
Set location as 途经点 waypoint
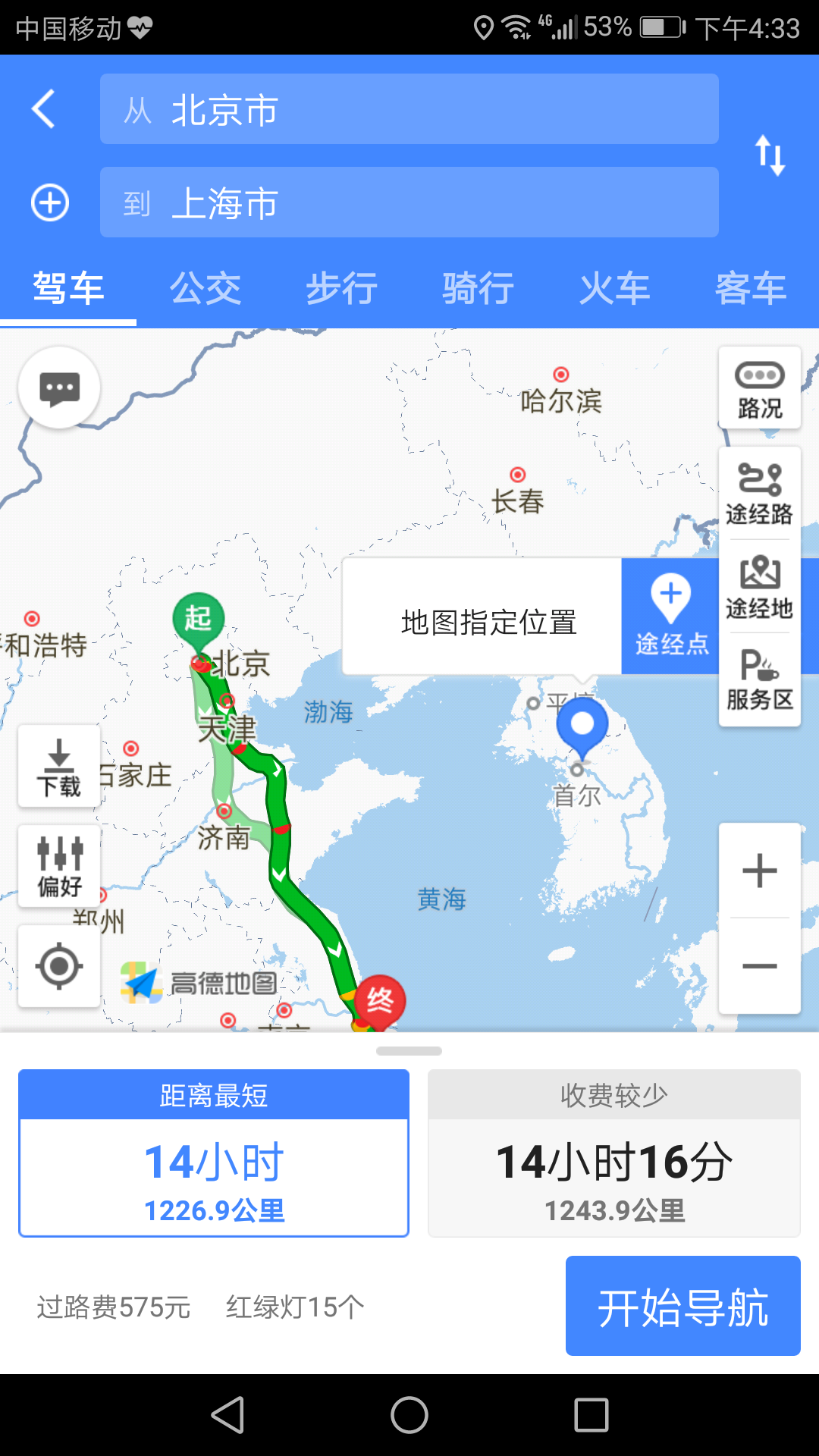pos(670,616)
